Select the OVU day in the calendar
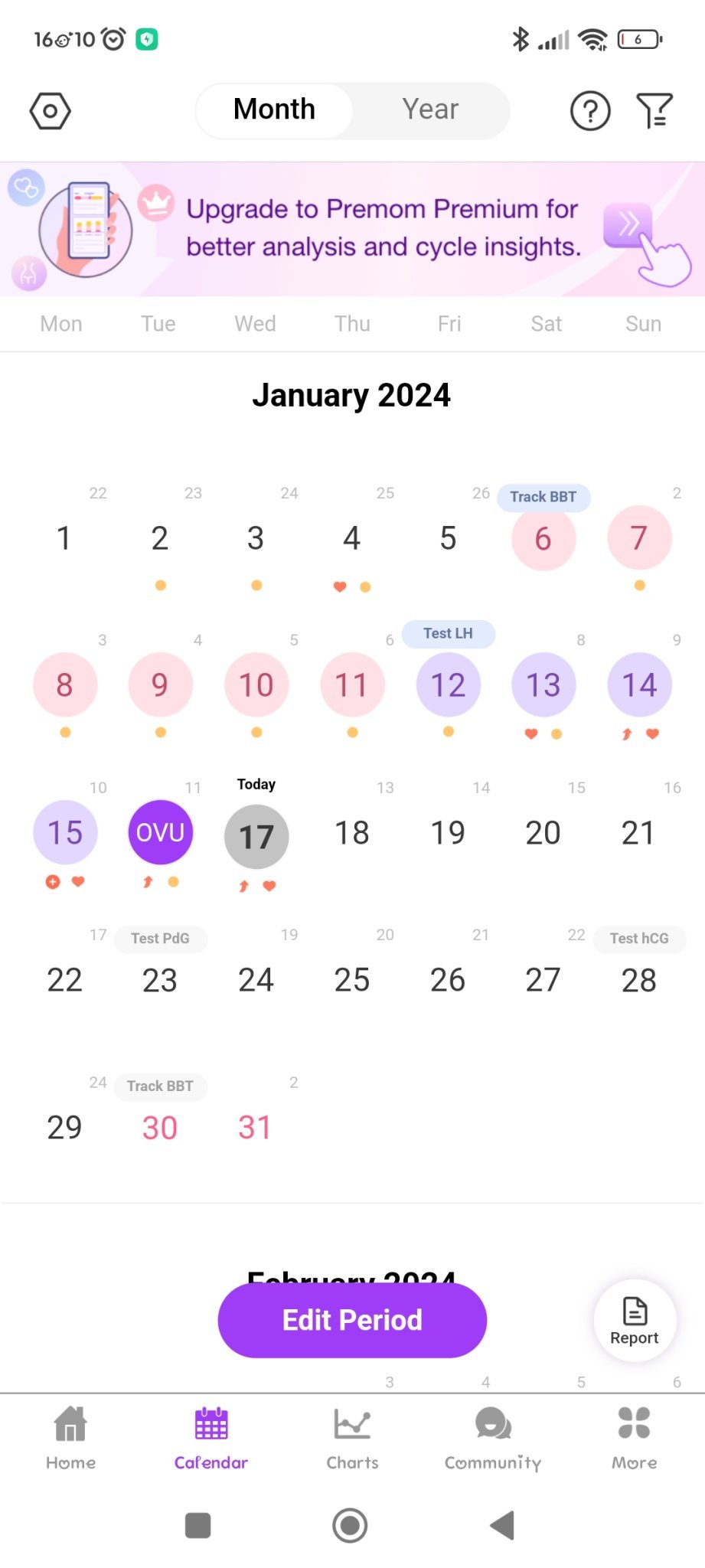This screenshot has width=705, height=1568. click(x=160, y=832)
